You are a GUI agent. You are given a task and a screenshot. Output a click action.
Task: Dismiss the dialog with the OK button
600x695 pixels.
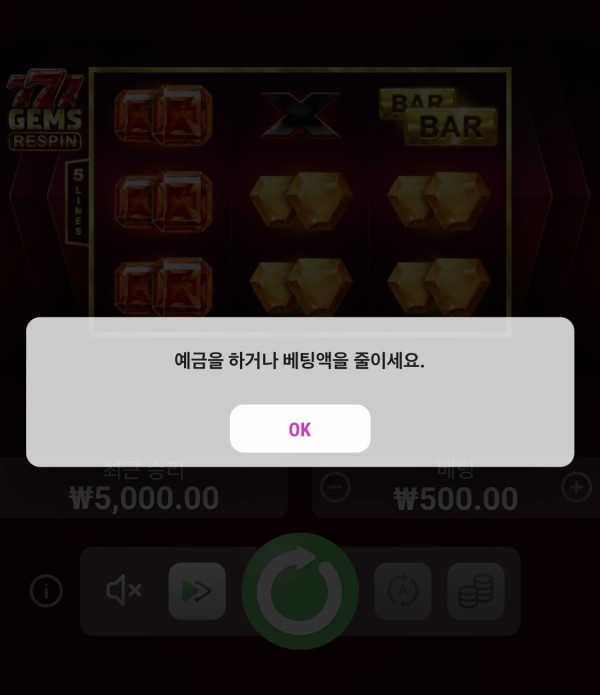[300, 429]
